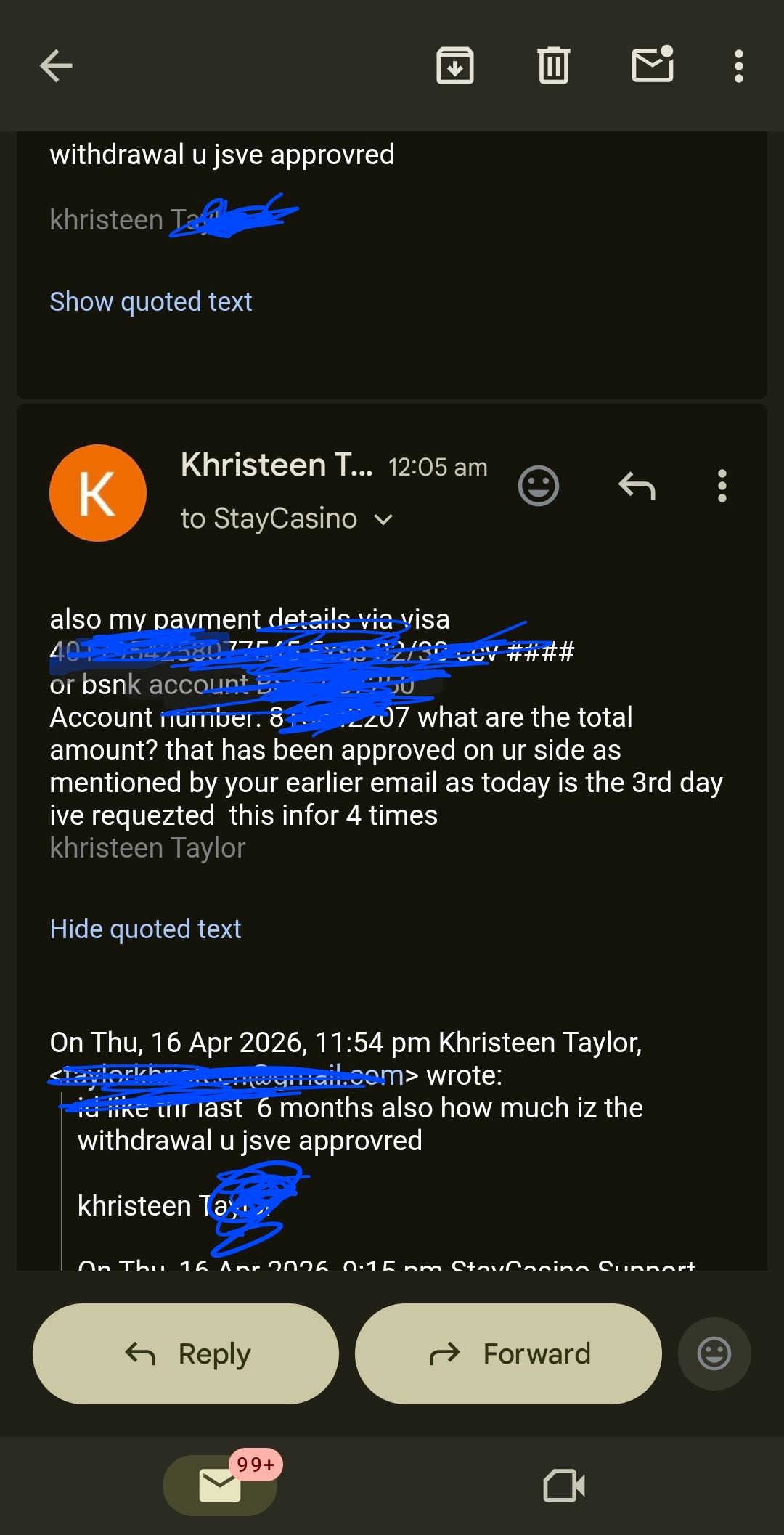Go back to the inbox
This screenshot has height=1535, width=784.
click(x=56, y=66)
